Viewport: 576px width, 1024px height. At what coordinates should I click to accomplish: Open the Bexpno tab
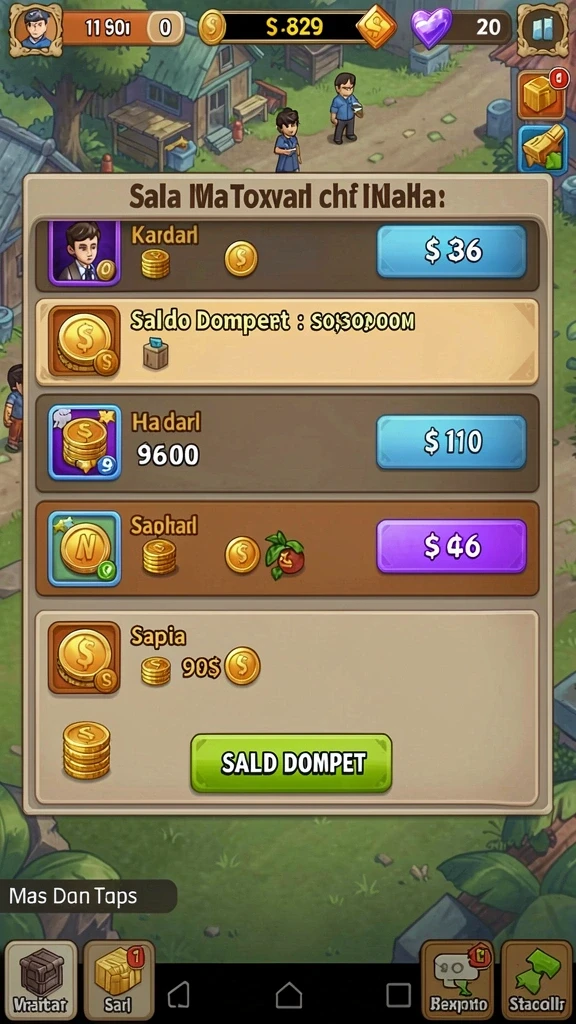click(457, 981)
